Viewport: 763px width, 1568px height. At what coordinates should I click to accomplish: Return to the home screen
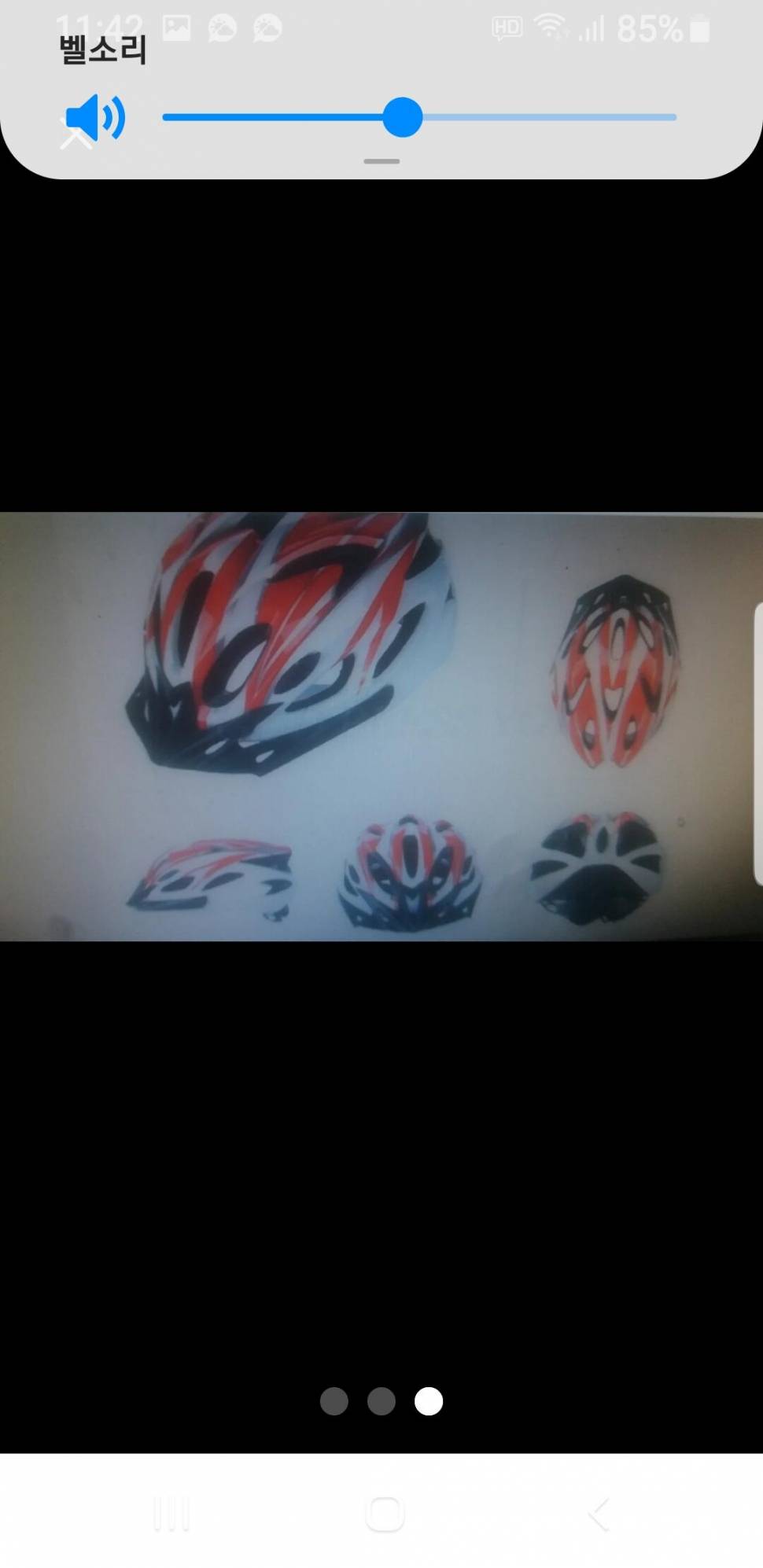click(385, 1514)
